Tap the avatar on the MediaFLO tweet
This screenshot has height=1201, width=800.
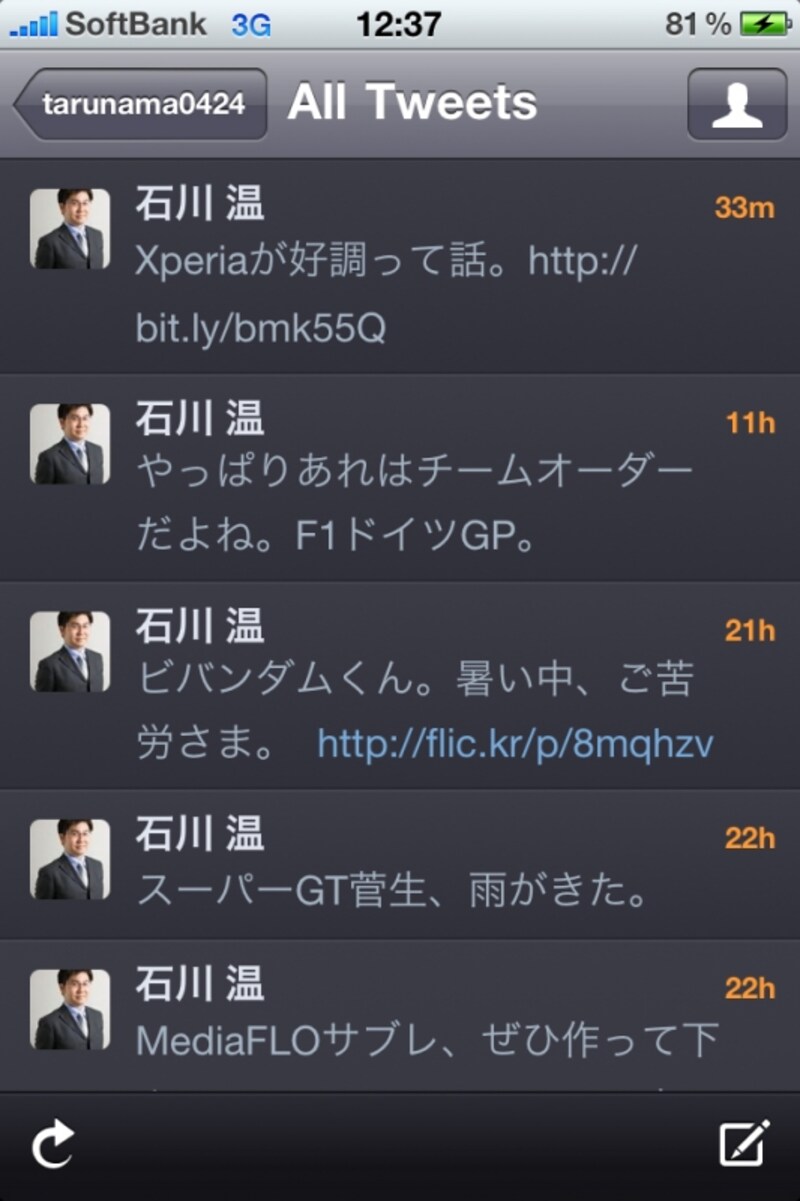[x=70, y=1008]
